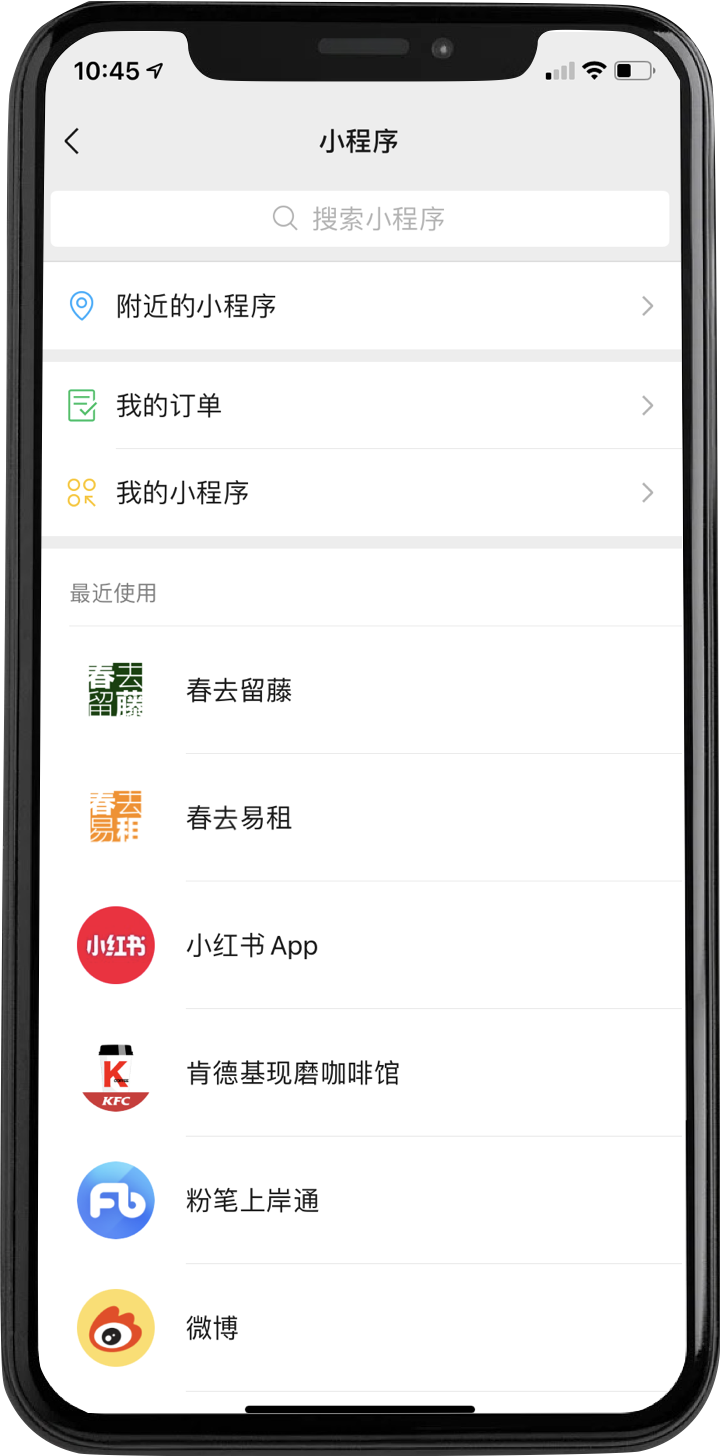This screenshot has width=720, height=1456.
Task: Click the green order list icon
Action: point(83,405)
